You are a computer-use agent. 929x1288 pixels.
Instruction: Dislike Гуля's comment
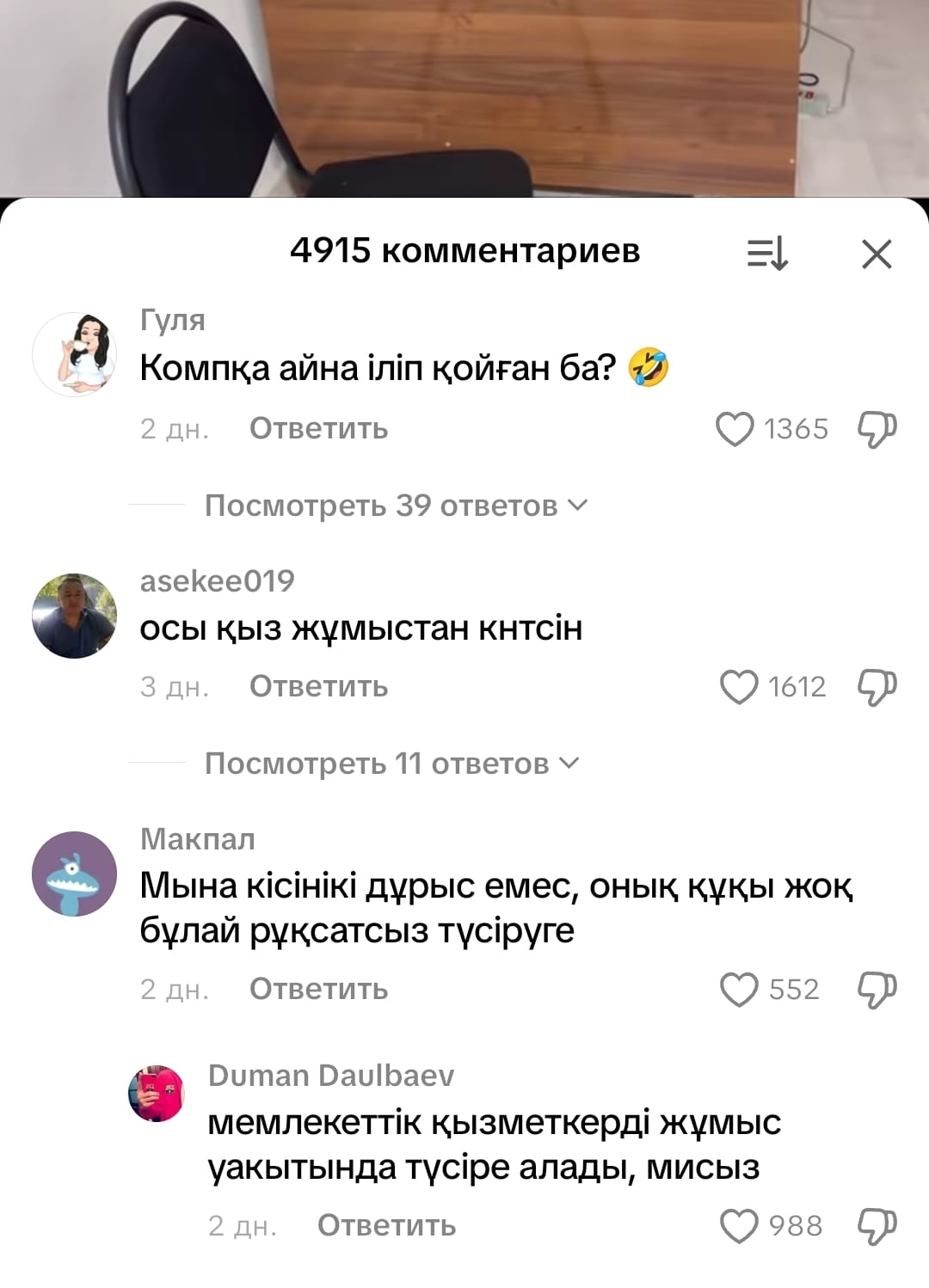click(x=877, y=429)
